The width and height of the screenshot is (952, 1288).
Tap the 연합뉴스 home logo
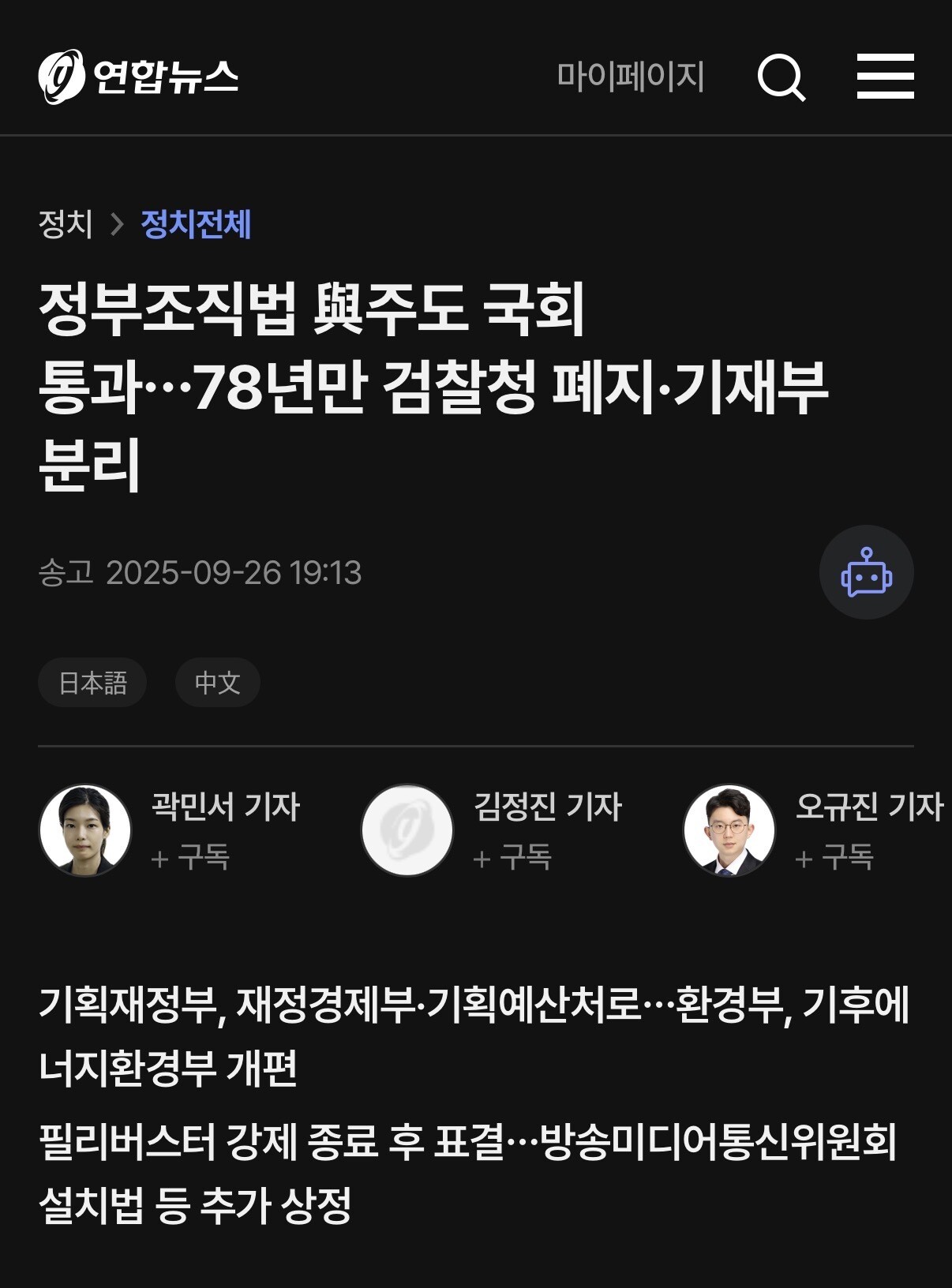click(138, 77)
